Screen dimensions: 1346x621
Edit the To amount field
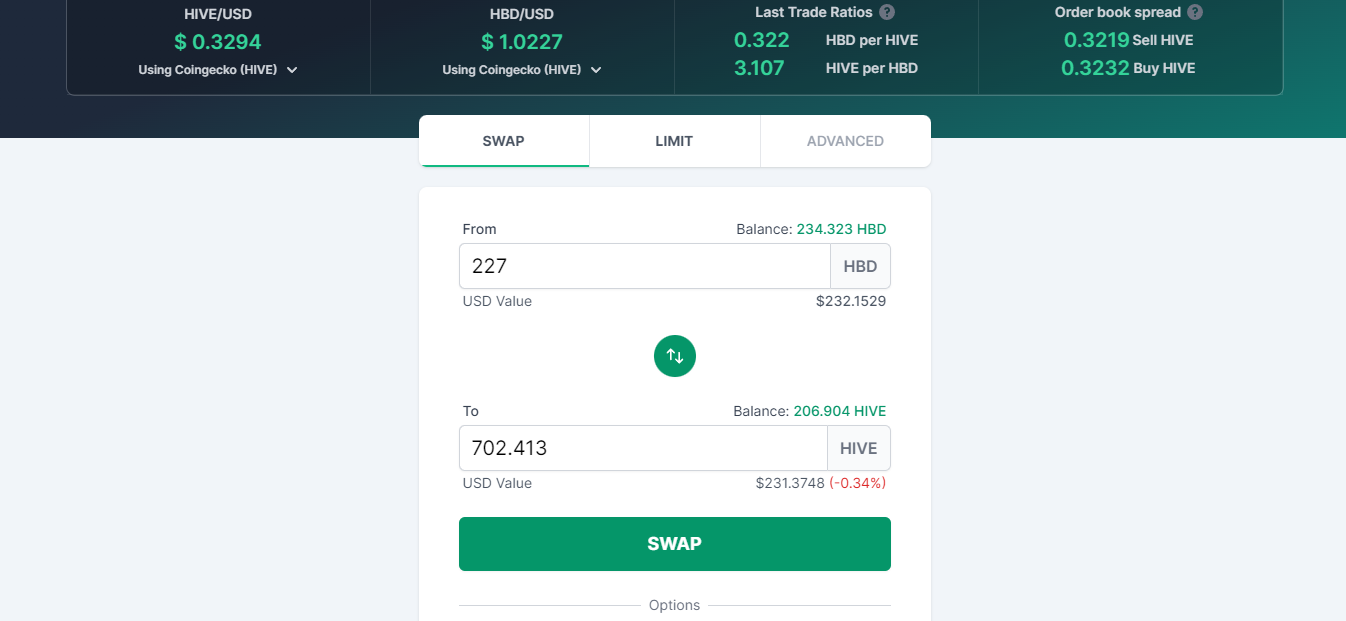[x=642, y=448]
